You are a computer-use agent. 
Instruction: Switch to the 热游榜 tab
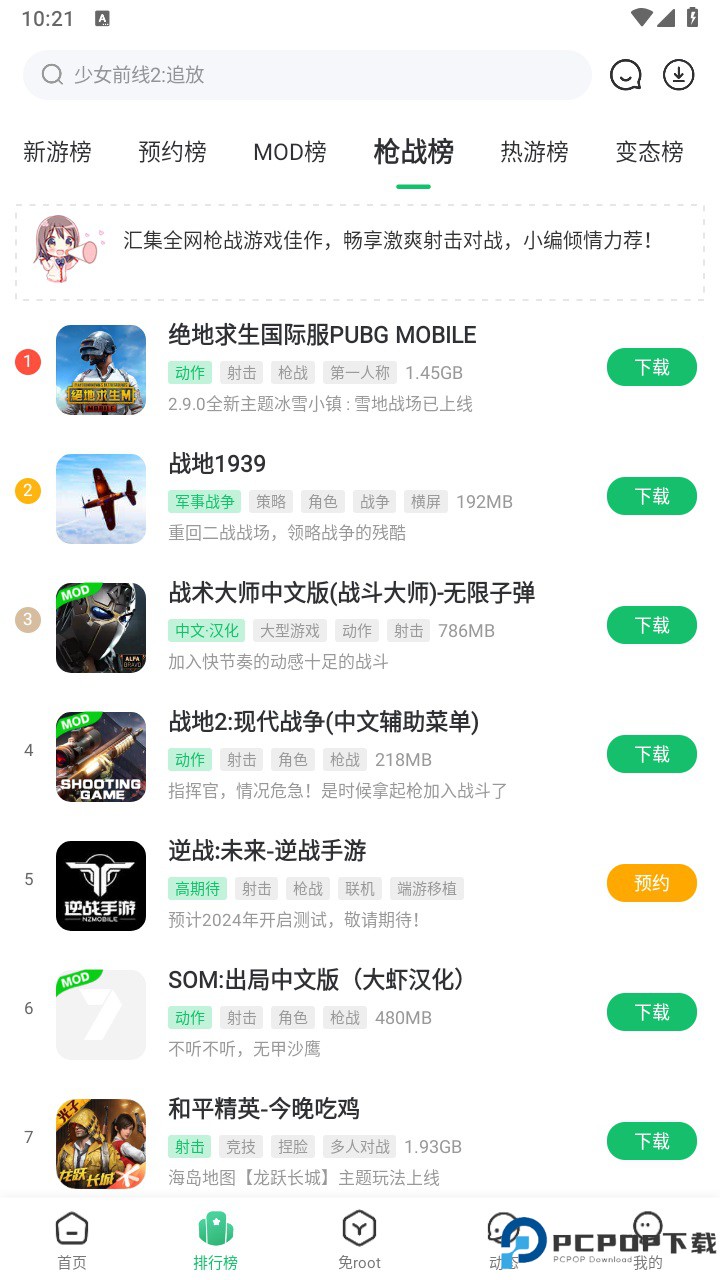534,152
